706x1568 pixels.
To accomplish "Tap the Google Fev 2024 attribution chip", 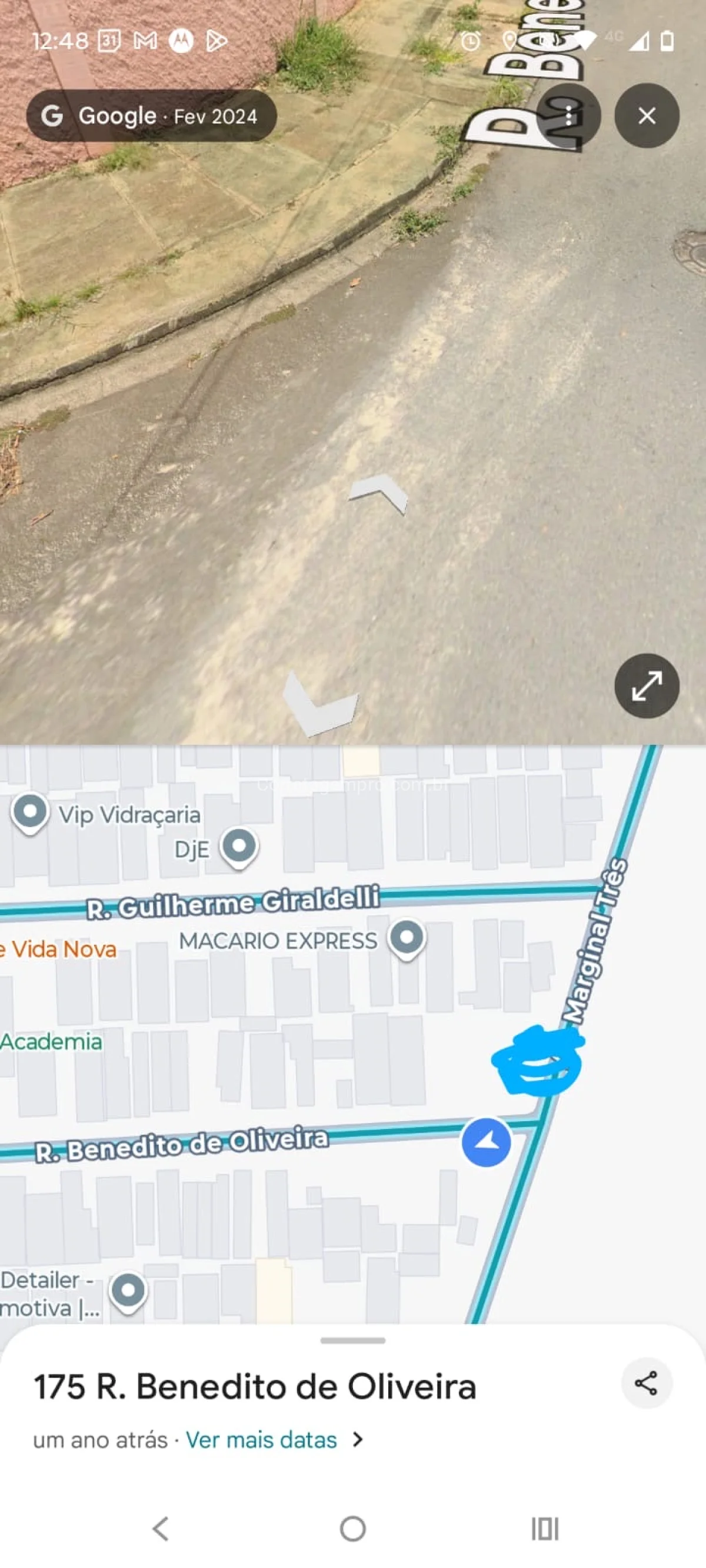I will pyautogui.click(x=151, y=116).
